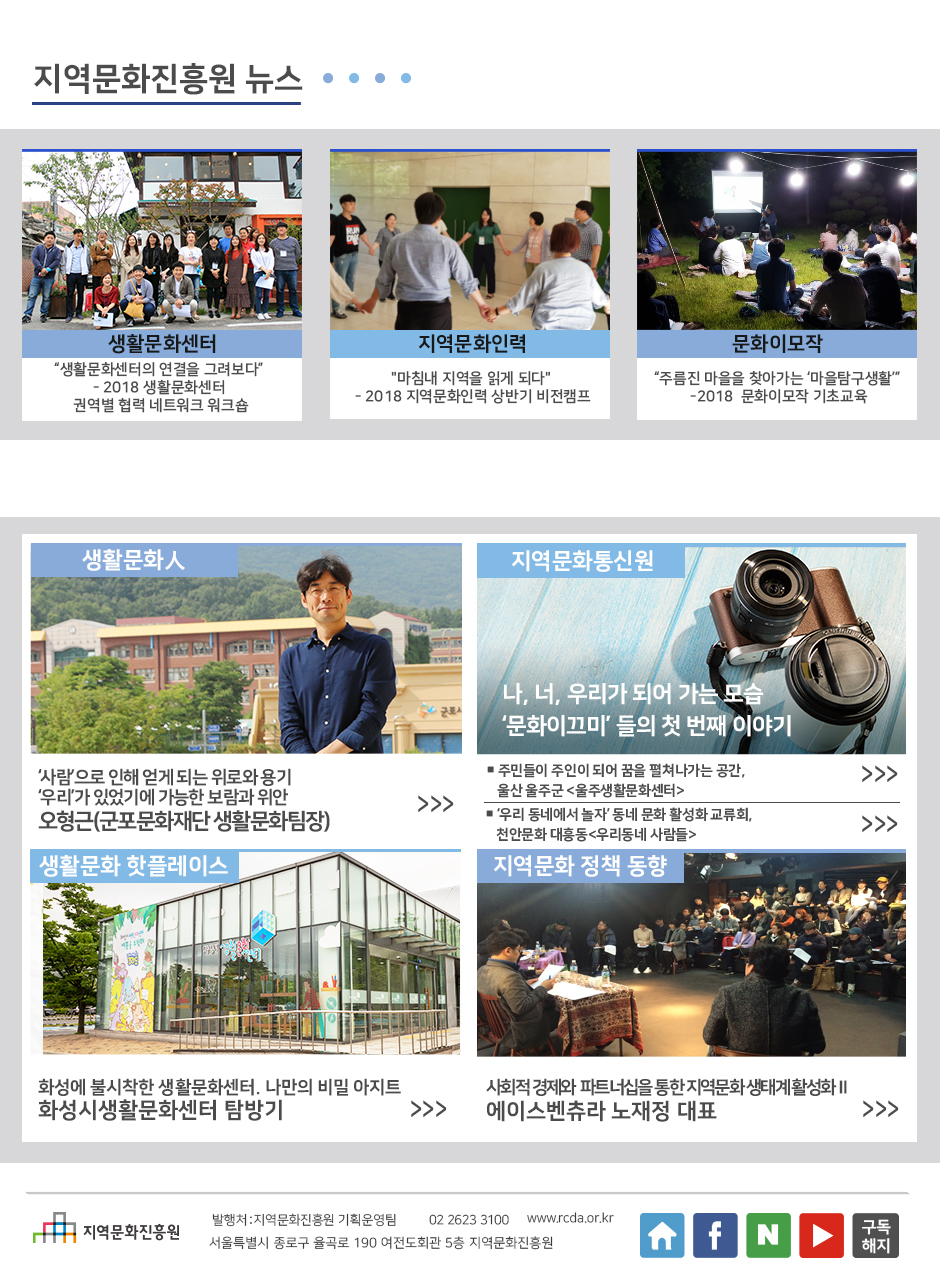Image resolution: width=940 pixels, height=1281 pixels.
Task: Open the Naver blog icon
Action: (x=768, y=1235)
